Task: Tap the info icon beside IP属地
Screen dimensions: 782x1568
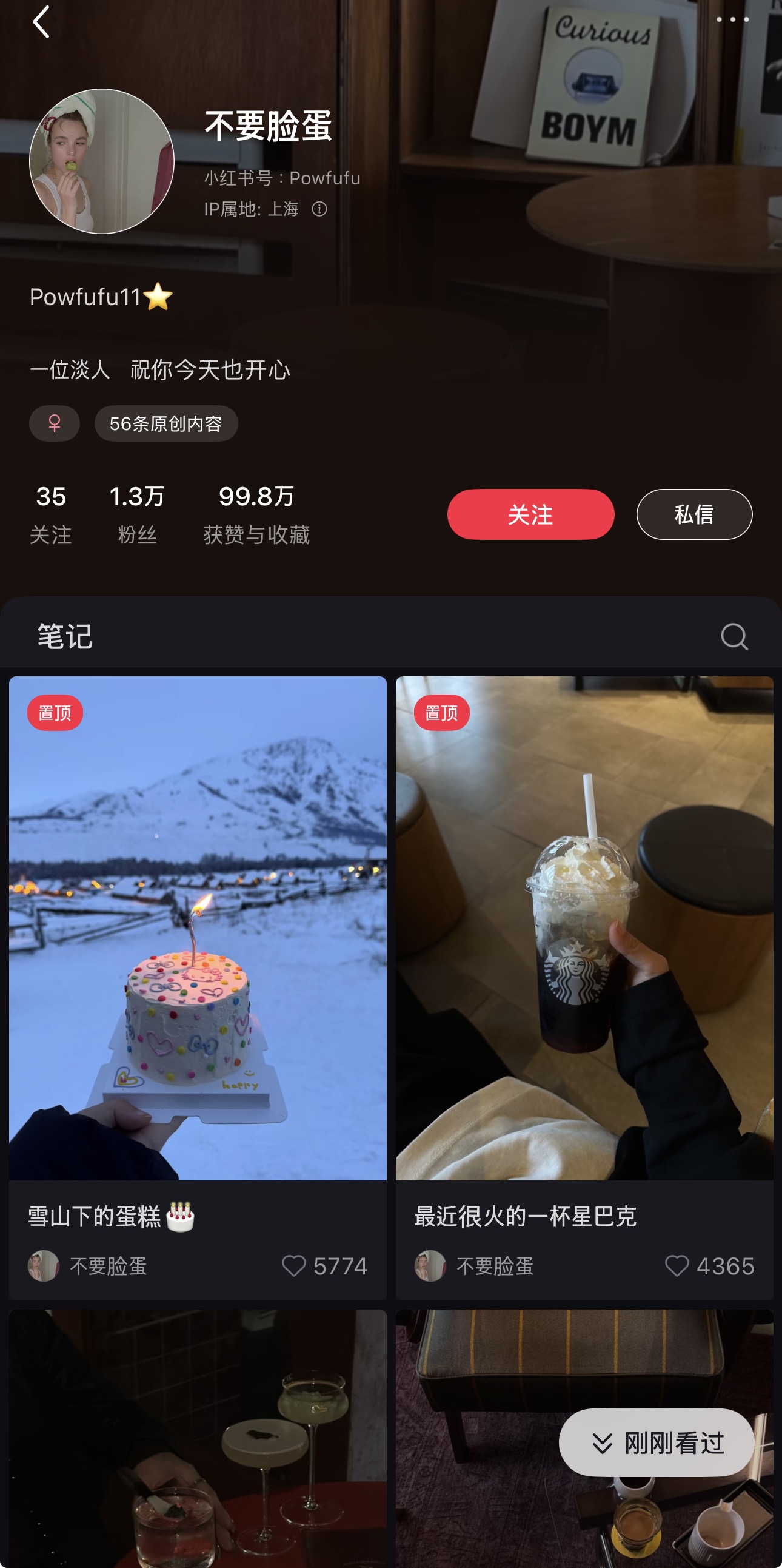Action: pyautogui.click(x=319, y=209)
